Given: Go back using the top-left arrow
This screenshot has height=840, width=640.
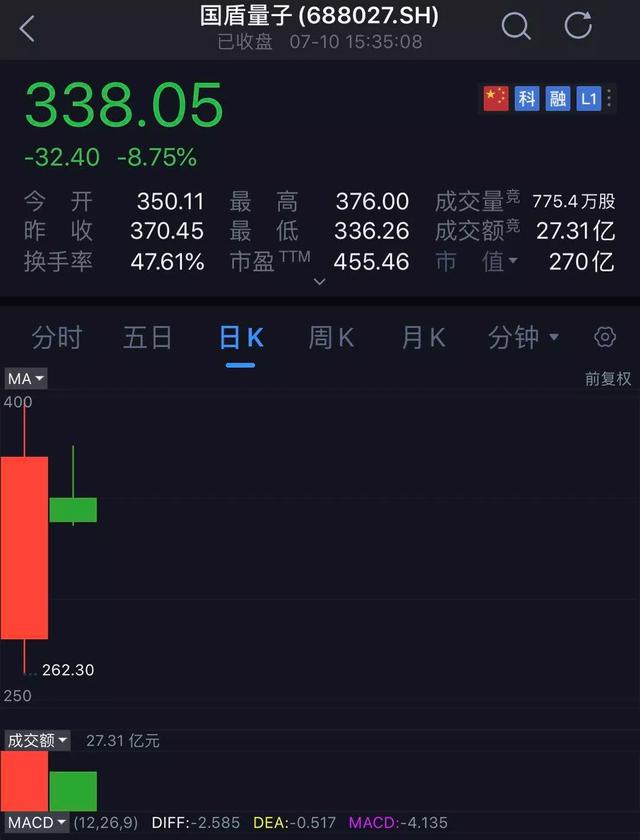Looking at the screenshot, I should pyautogui.click(x=27, y=29).
